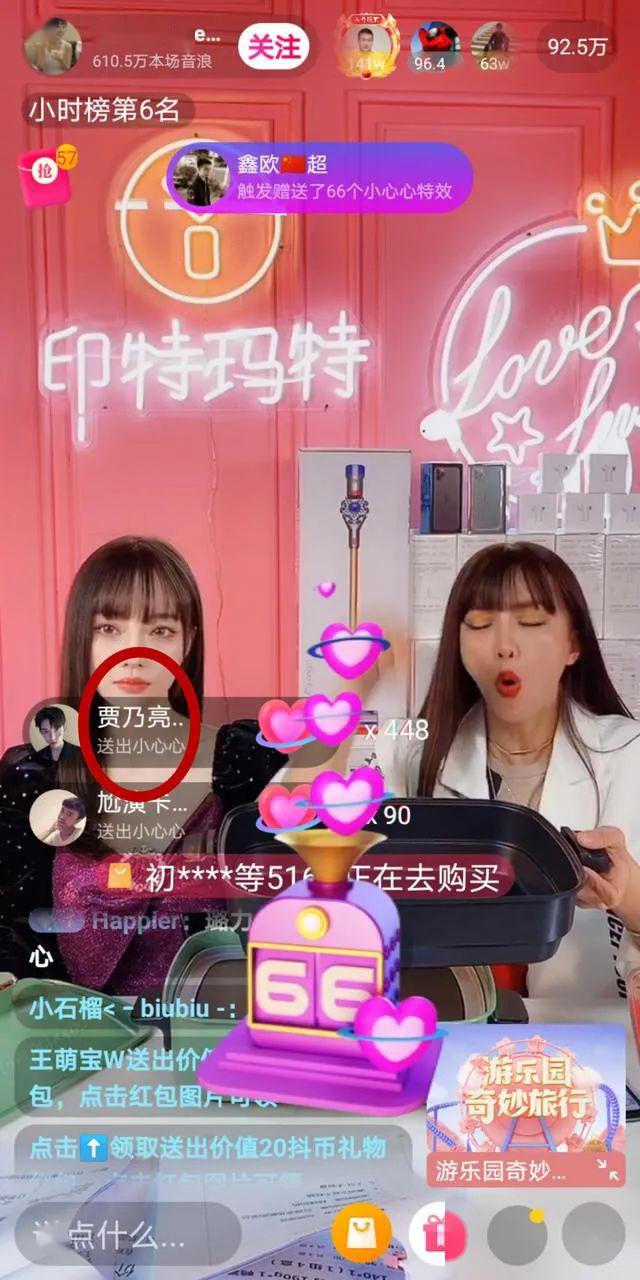Open the 92.5万 viewer list
The image size is (640, 1280).
pyautogui.click(x=577, y=47)
